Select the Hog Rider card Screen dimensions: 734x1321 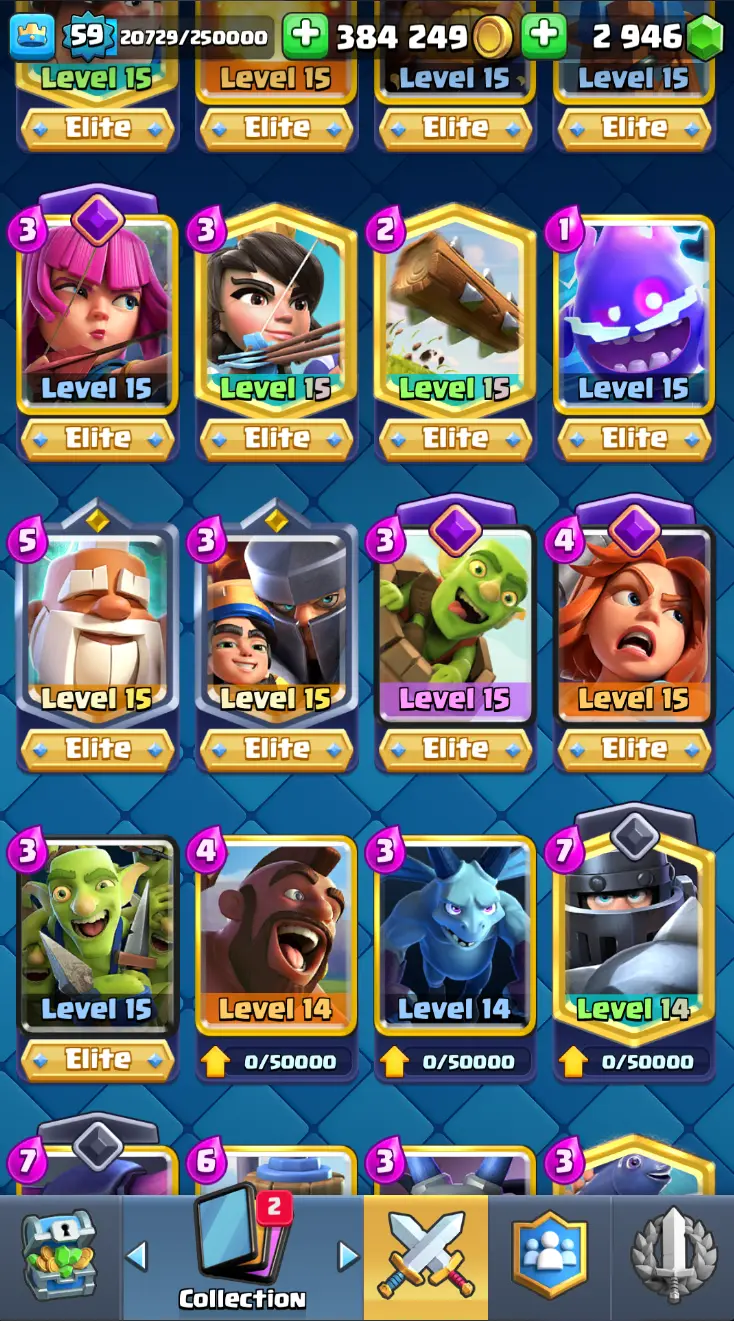pyautogui.click(x=276, y=925)
